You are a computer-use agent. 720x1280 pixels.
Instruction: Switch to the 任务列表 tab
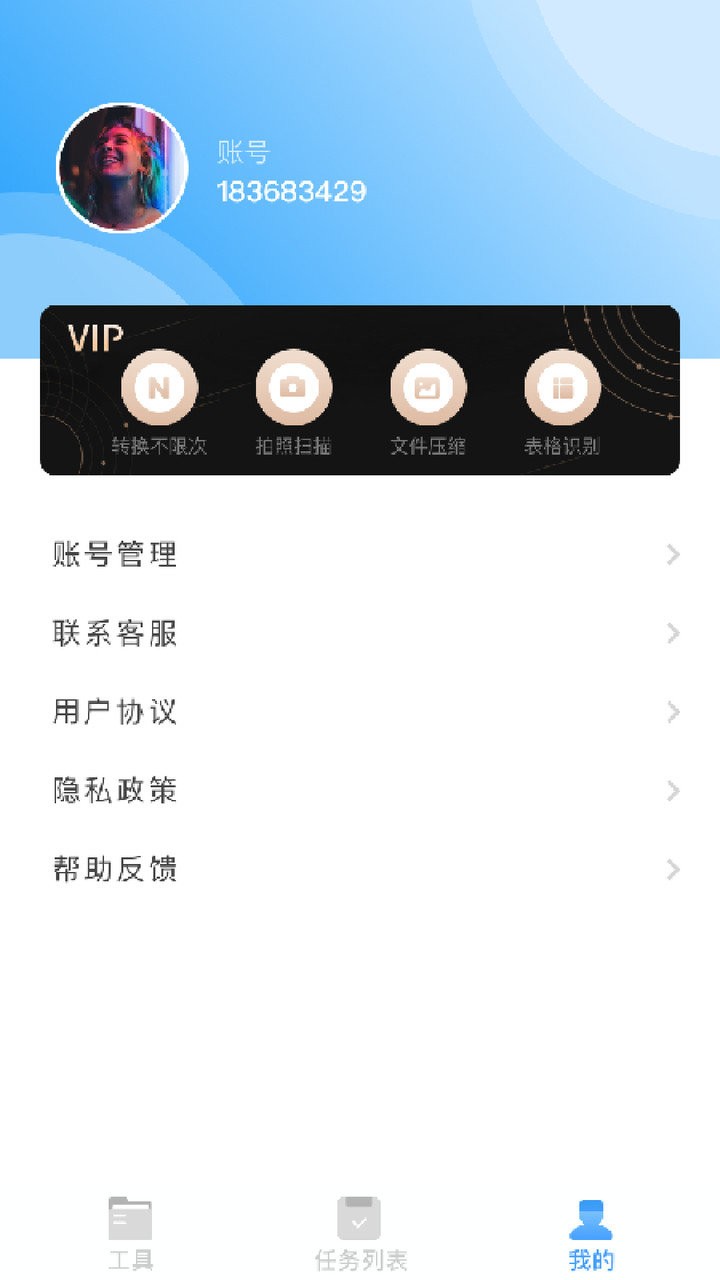(360, 1232)
